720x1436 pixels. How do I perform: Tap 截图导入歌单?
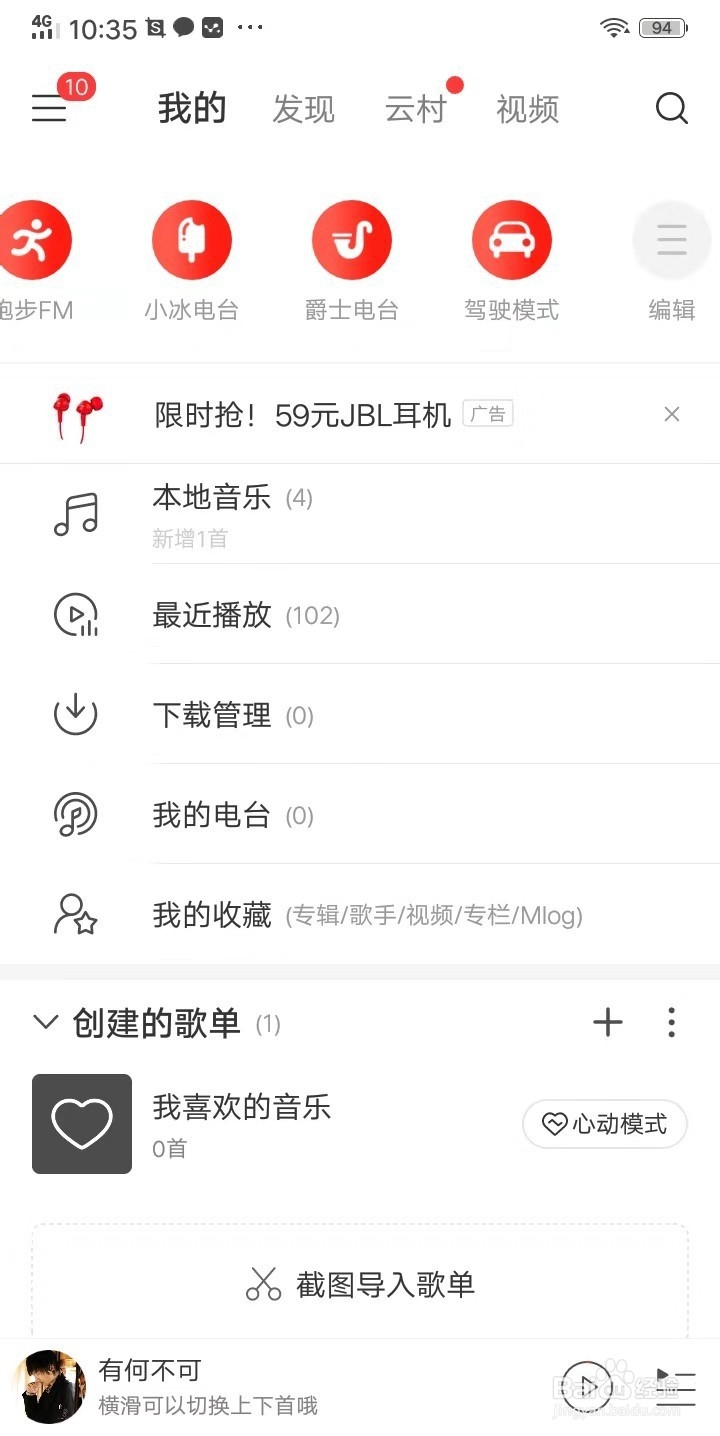360,1284
